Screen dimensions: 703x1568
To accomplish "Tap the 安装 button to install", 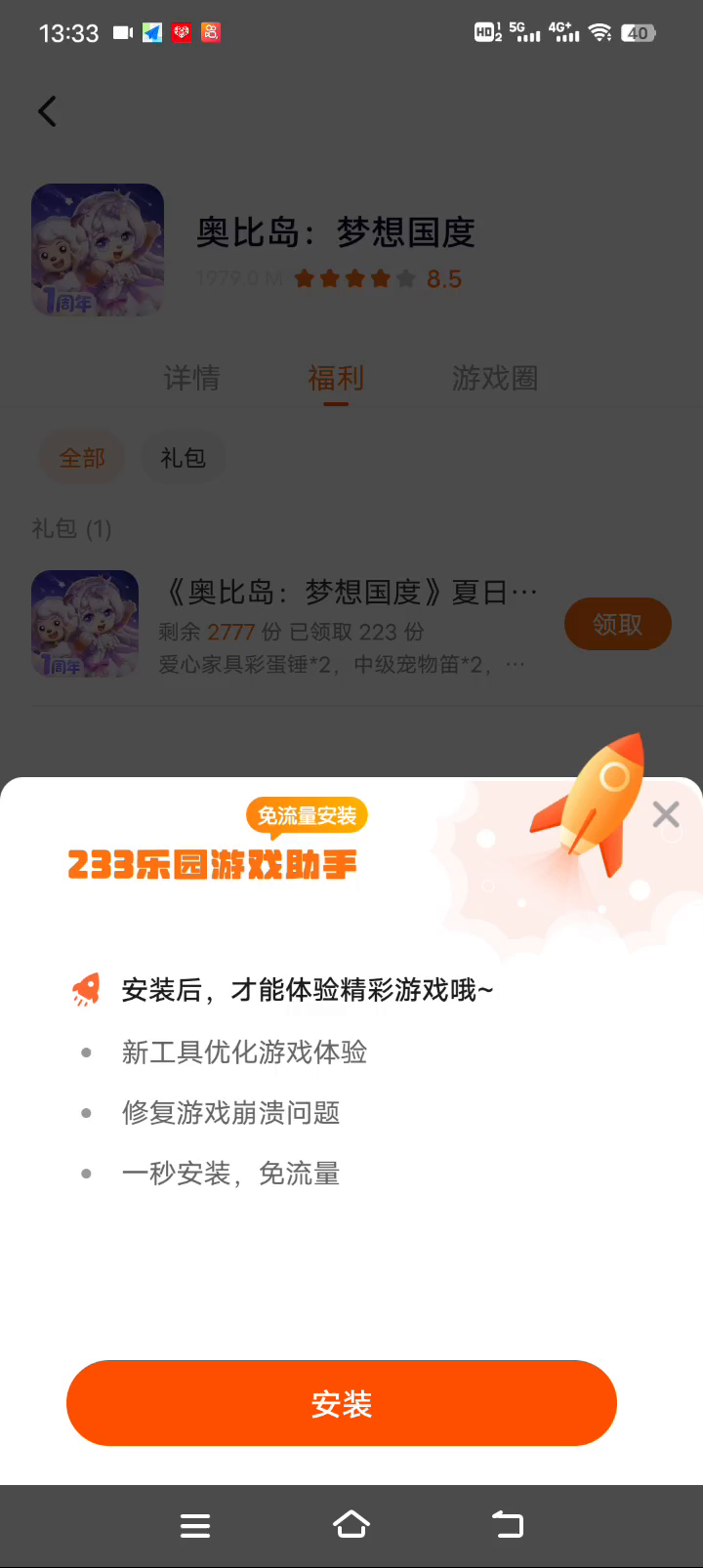I will [x=341, y=1403].
